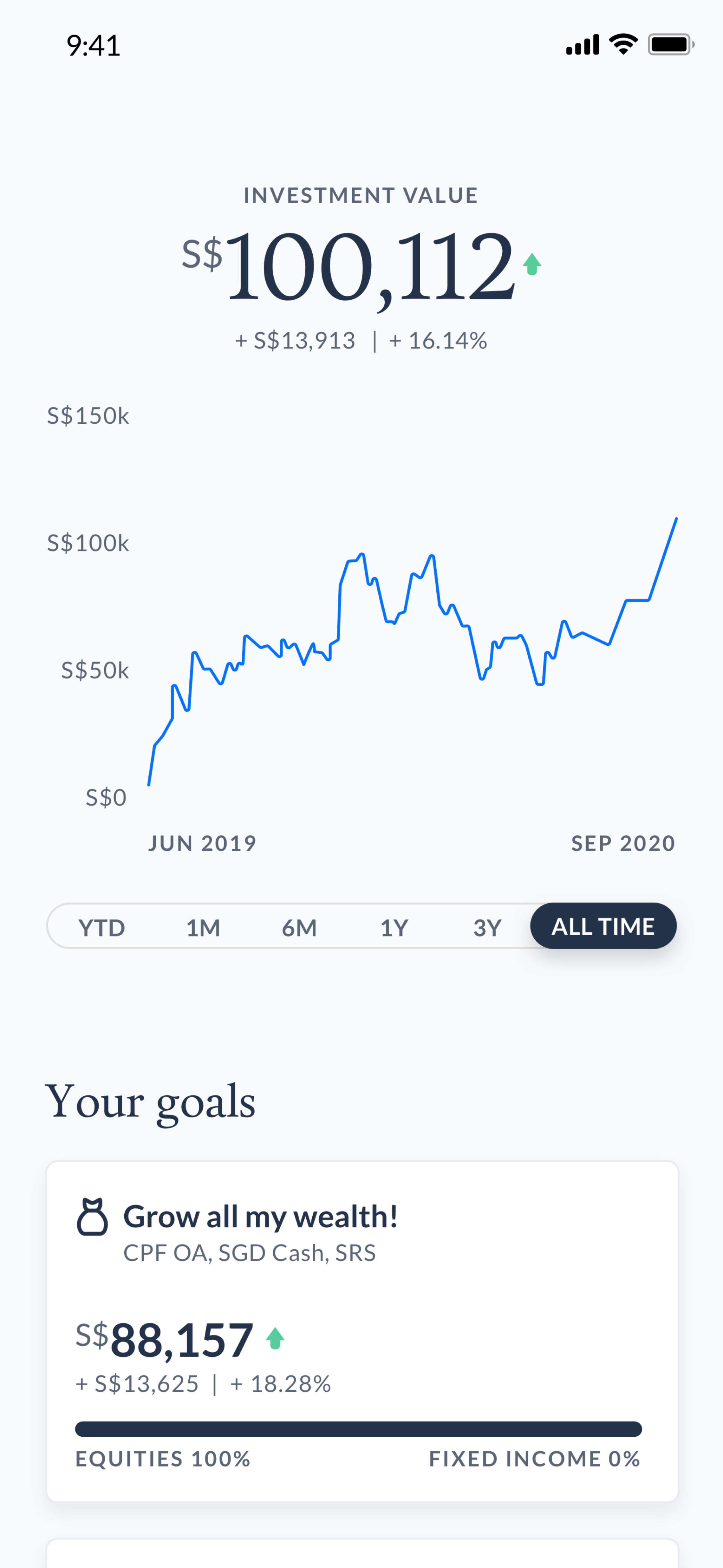Show the 6M performance range
723x1568 pixels.
point(299,927)
